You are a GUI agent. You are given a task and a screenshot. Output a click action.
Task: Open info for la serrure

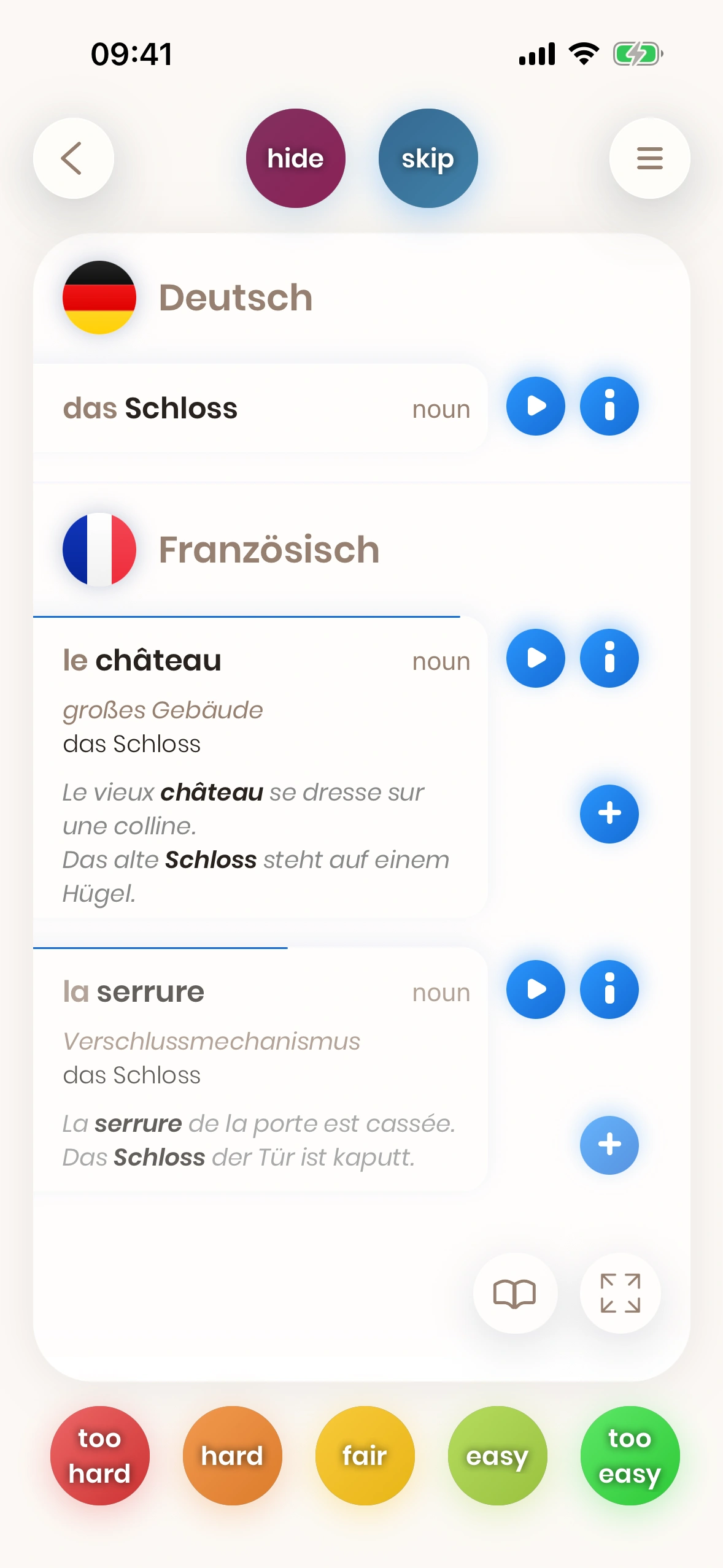(609, 990)
